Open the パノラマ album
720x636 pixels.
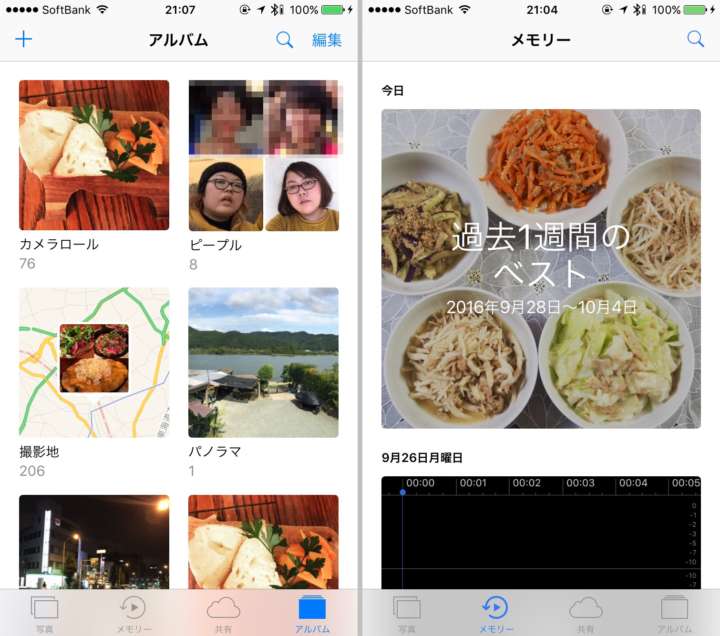pyautogui.click(x=263, y=363)
